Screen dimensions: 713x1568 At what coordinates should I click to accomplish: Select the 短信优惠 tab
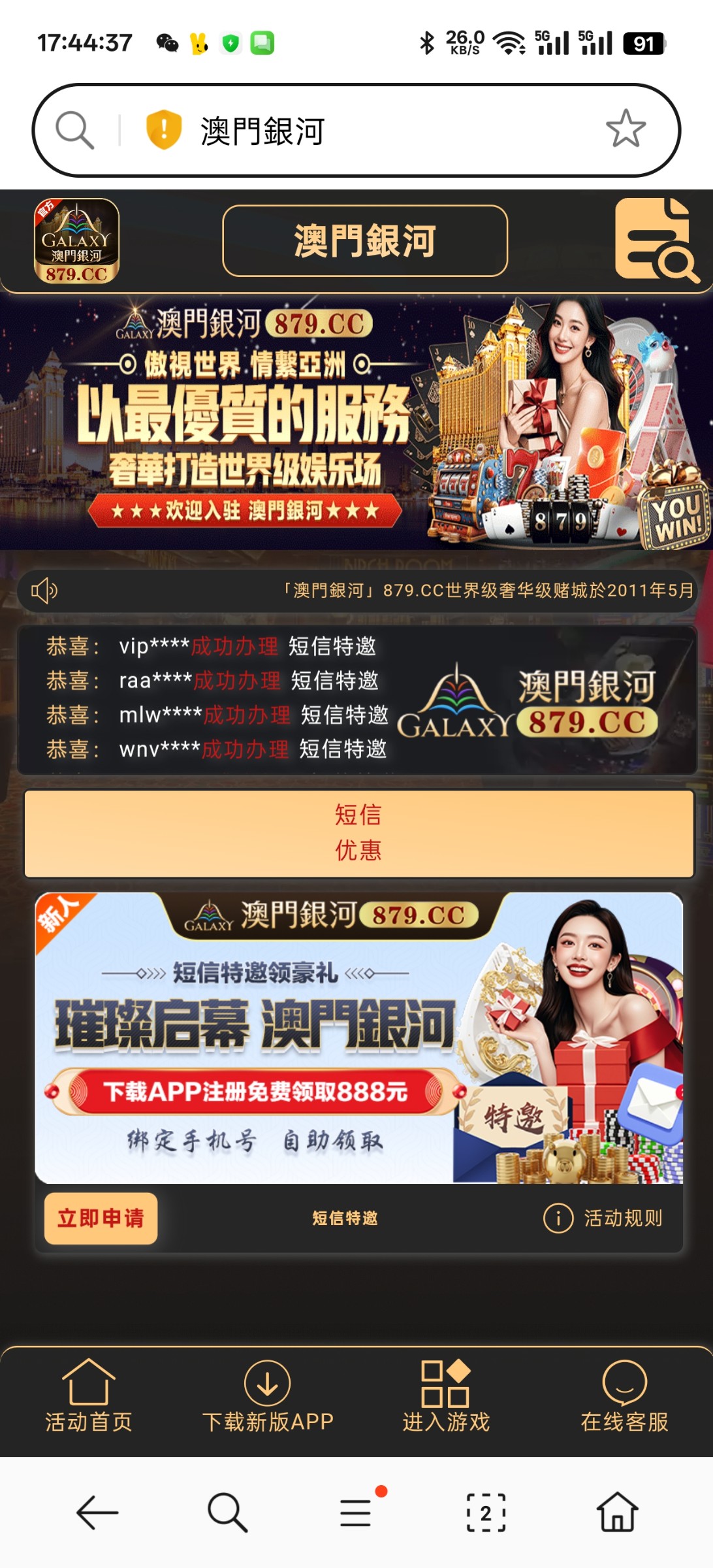[358, 833]
